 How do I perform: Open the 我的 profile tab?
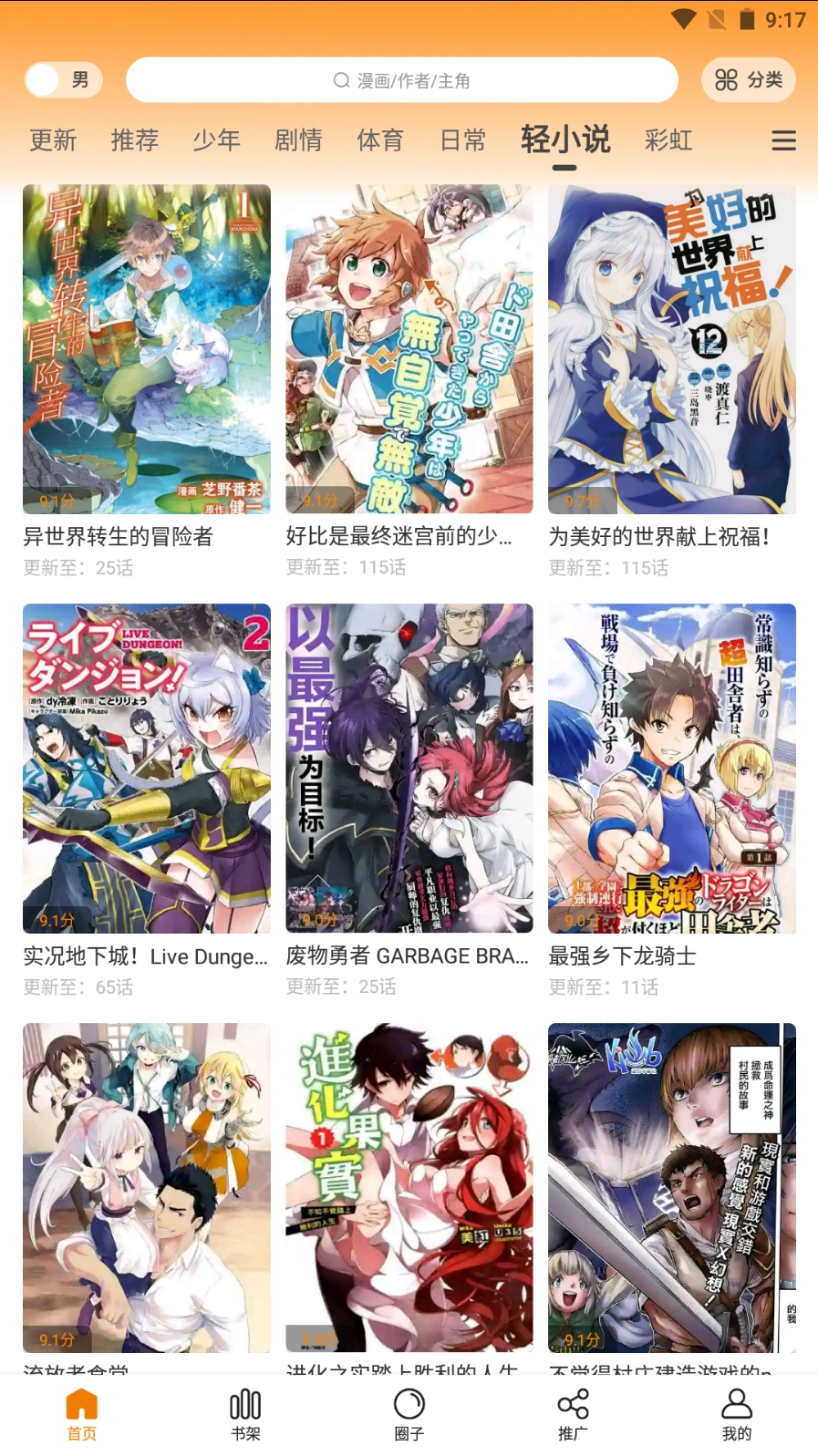(736, 1414)
